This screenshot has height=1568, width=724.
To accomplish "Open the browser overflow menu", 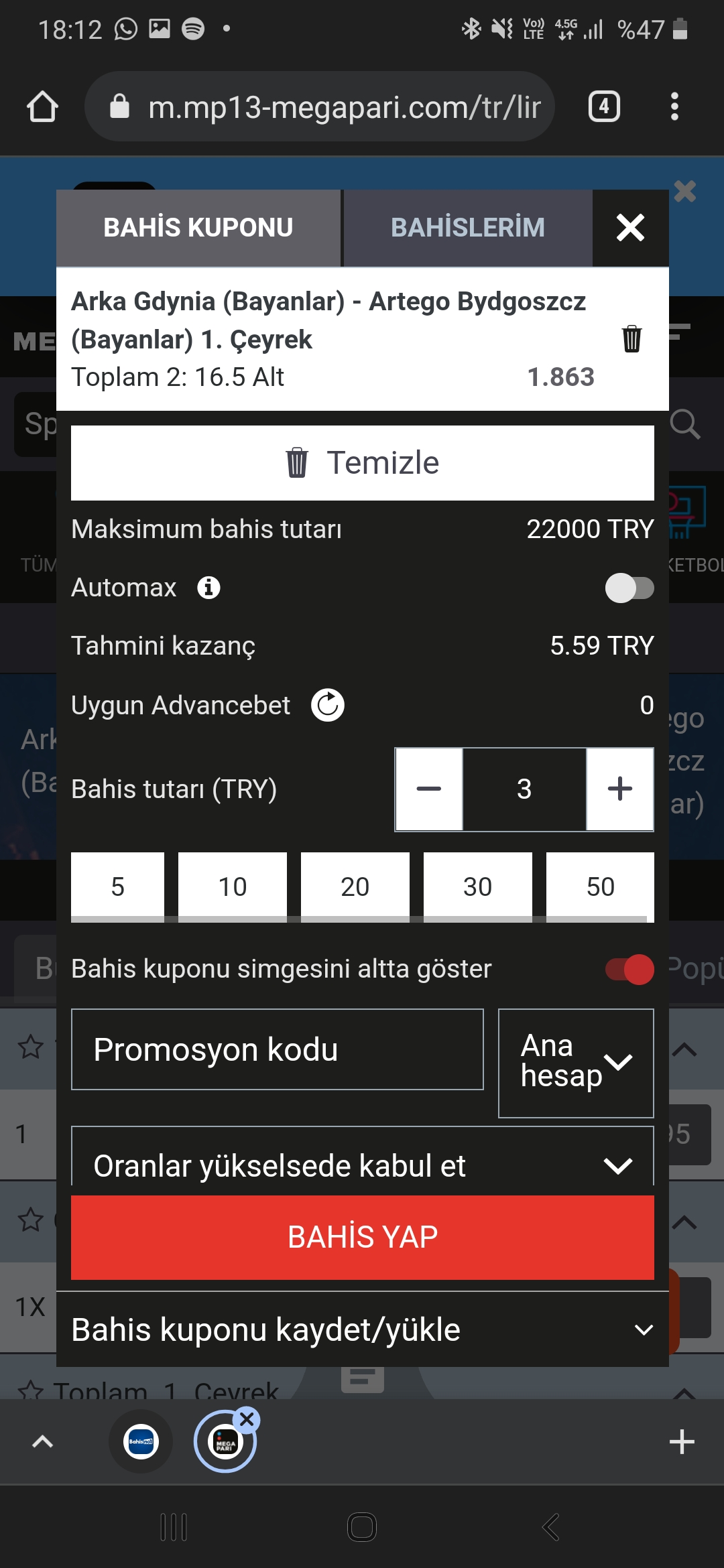I will point(674,107).
